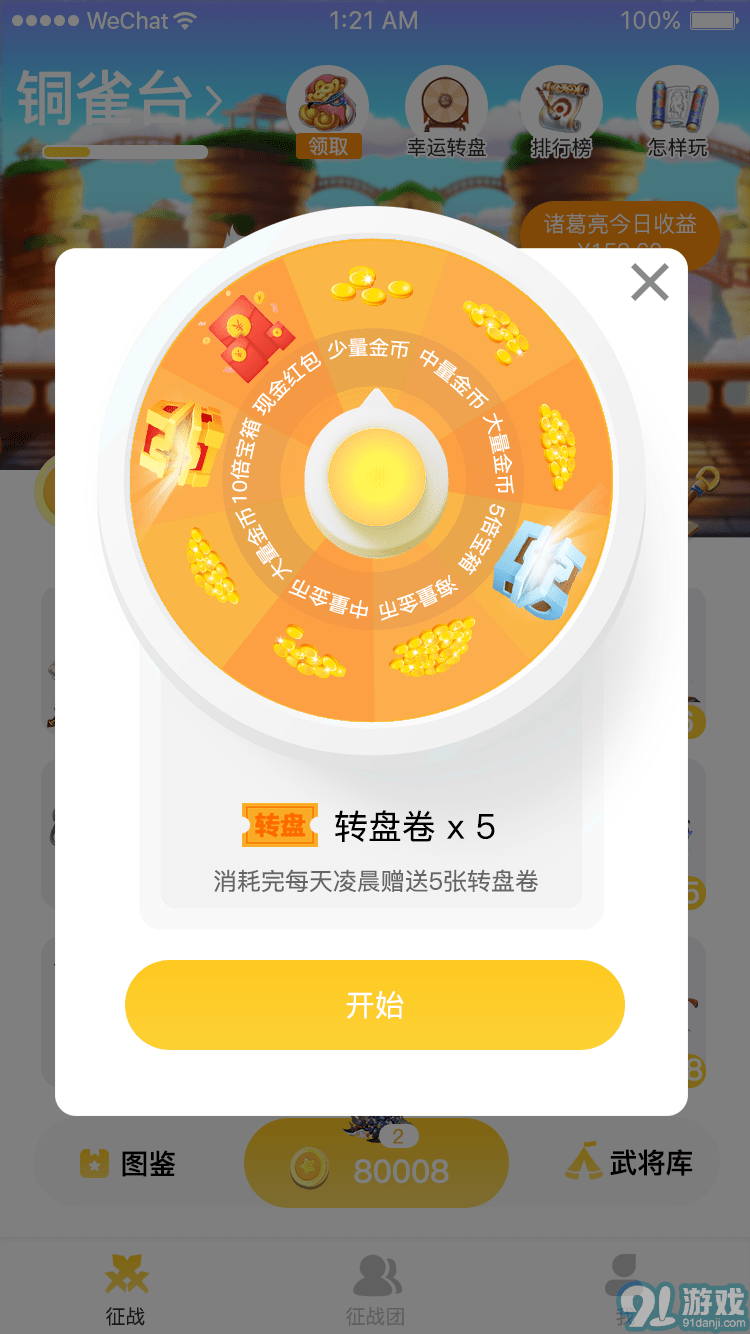The width and height of the screenshot is (750, 1334).
Task: Tap the 80008 coin balance button
Action: coord(375,1163)
